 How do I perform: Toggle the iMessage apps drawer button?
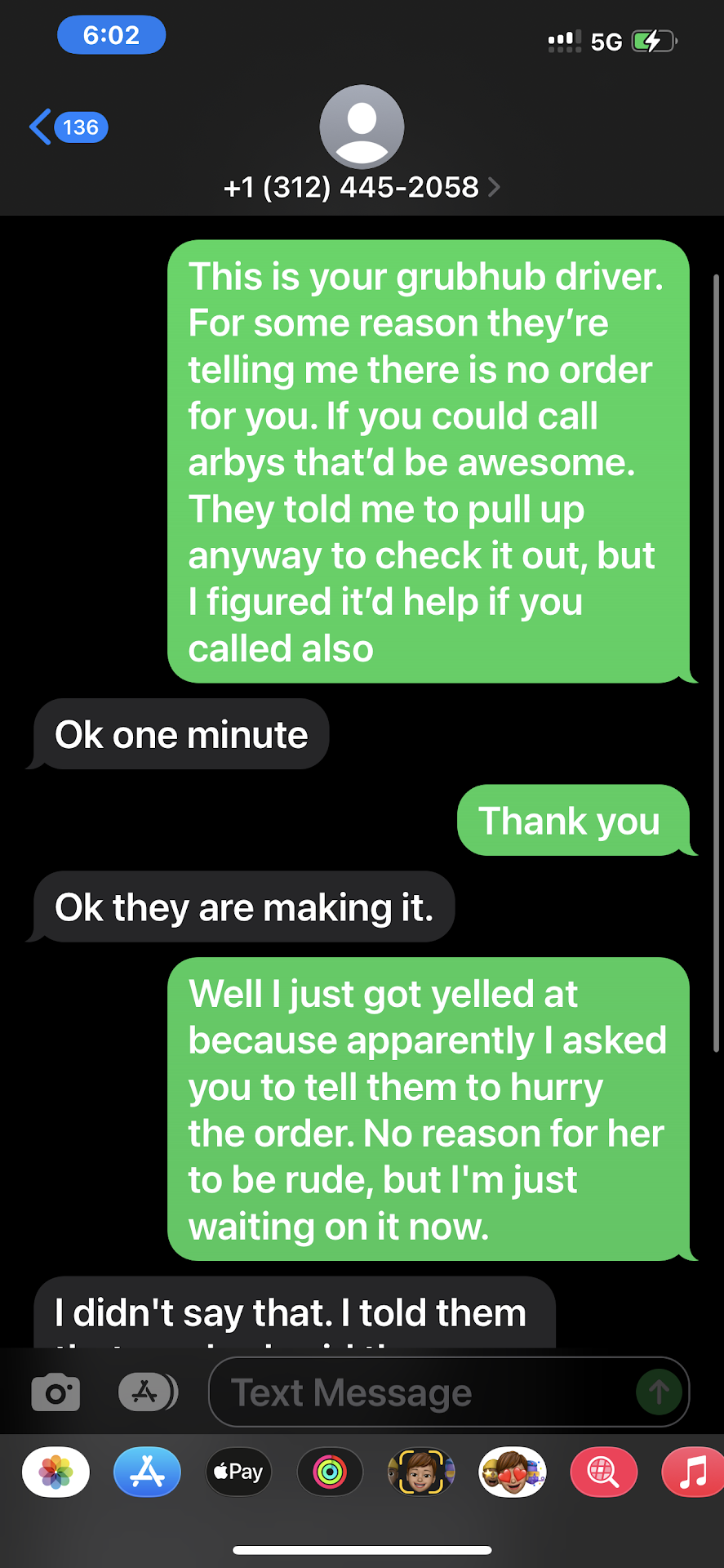148,1392
